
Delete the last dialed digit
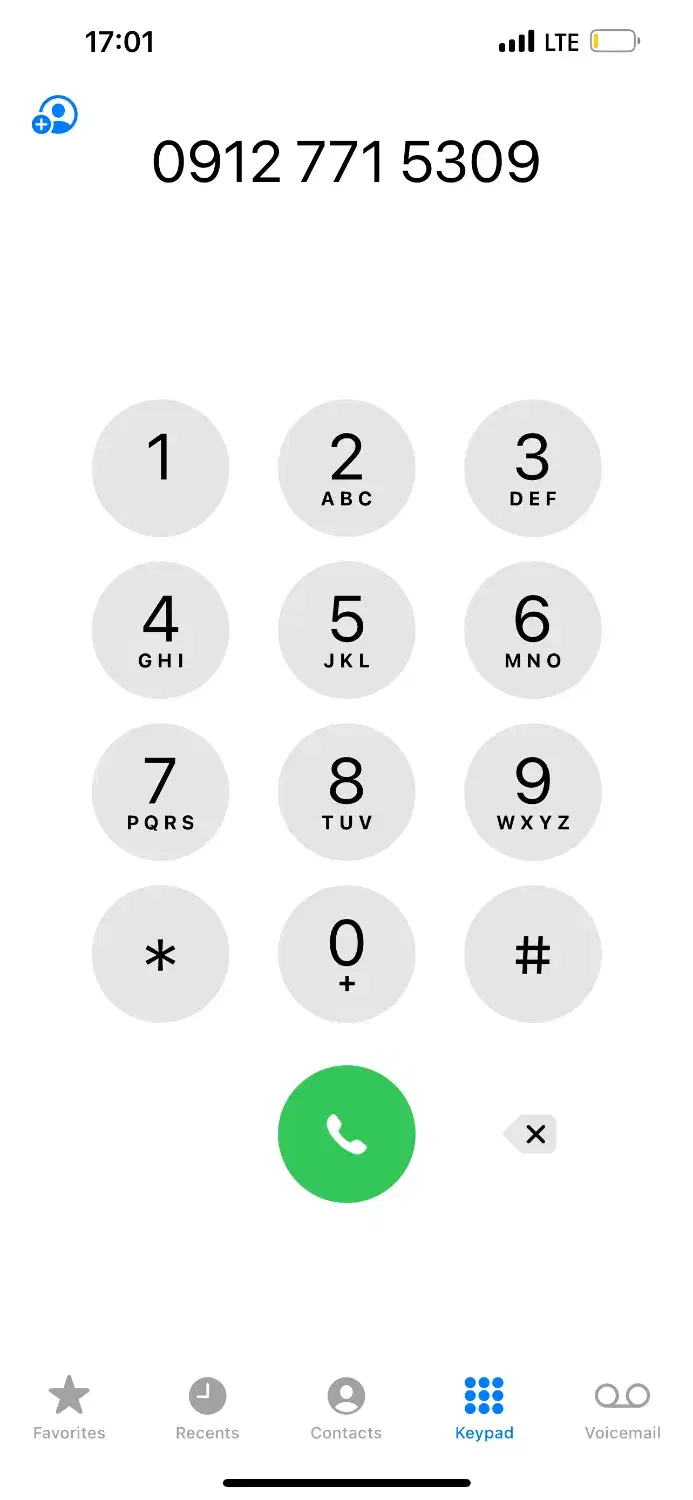[531, 1134]
